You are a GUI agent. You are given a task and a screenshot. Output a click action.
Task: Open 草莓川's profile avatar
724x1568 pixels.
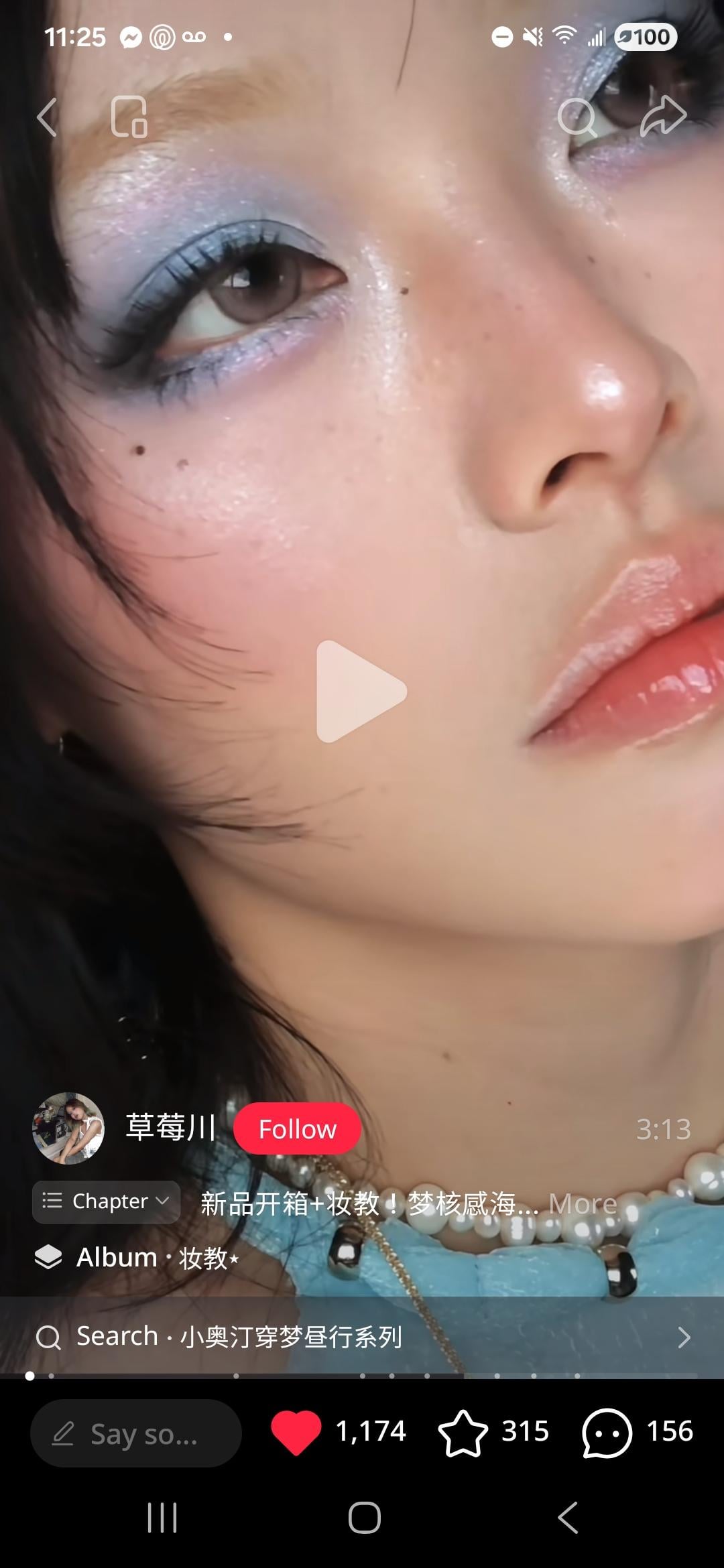click(68, 1128)
